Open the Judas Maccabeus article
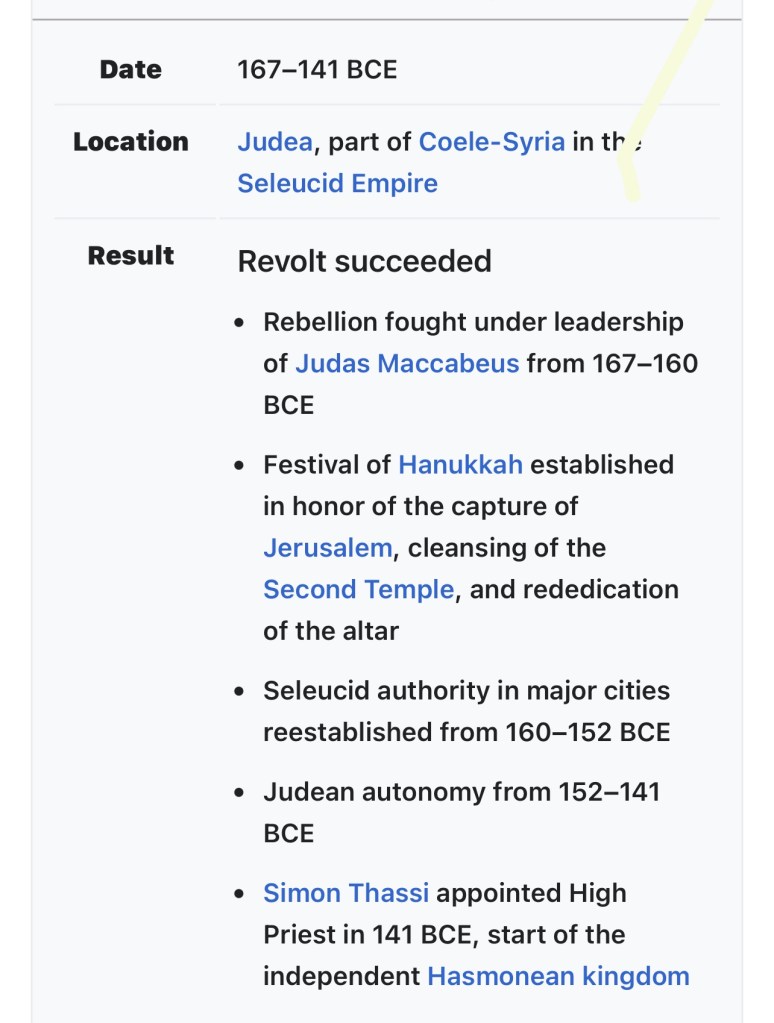The height and width of the screenshot is (1023, 774). pyautogui.click(x=407, y=363)
